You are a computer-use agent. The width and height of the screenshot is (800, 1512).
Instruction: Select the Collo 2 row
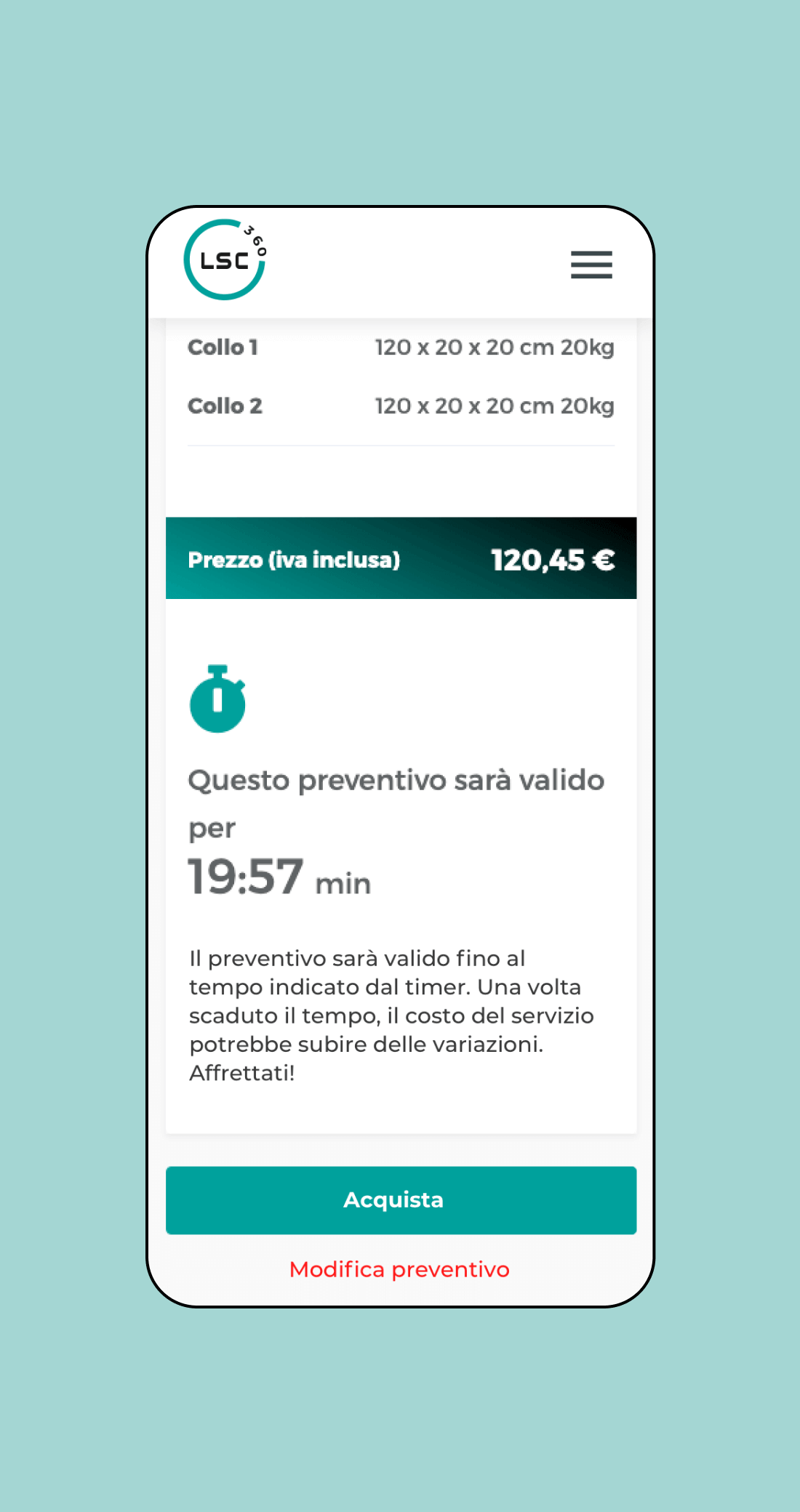pos(225,406)
